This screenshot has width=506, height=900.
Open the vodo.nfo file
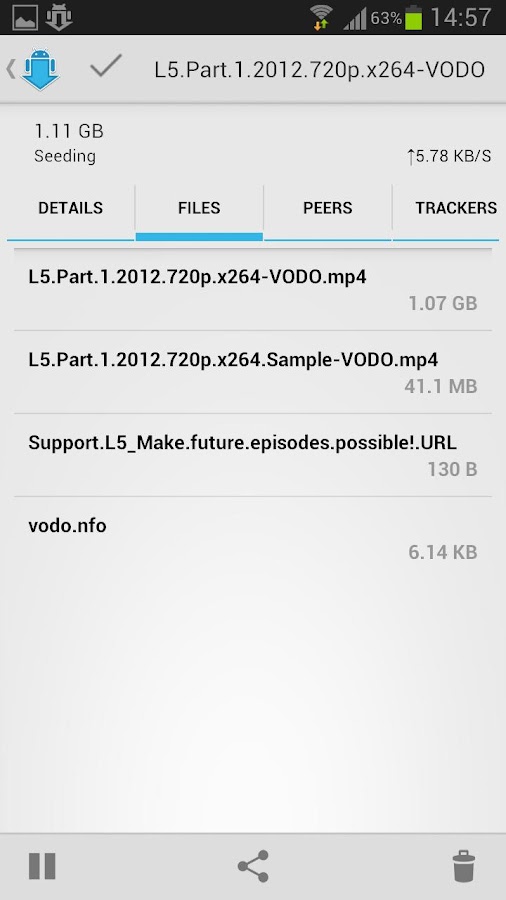(x=252, y=538)
